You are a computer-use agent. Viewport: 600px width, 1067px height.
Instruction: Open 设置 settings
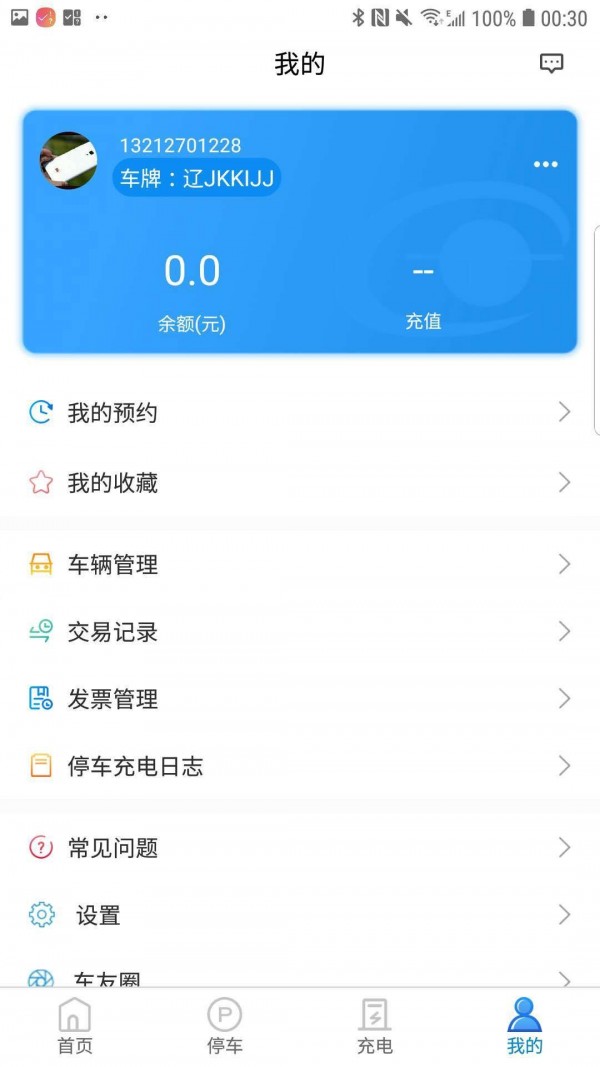pyautogui.click(x=300, y=915)
